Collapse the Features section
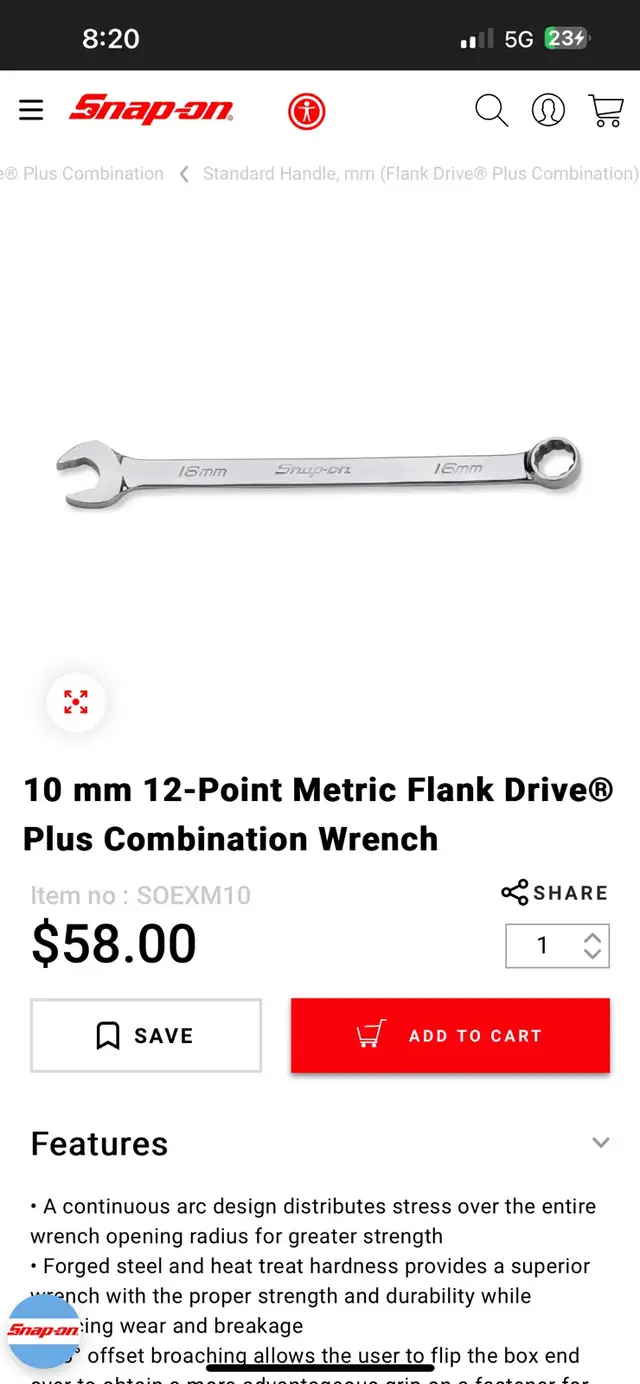Image resolution: width=640 pixels, height=1384 pixels. pyautogui.click(x=601, y=1143)
